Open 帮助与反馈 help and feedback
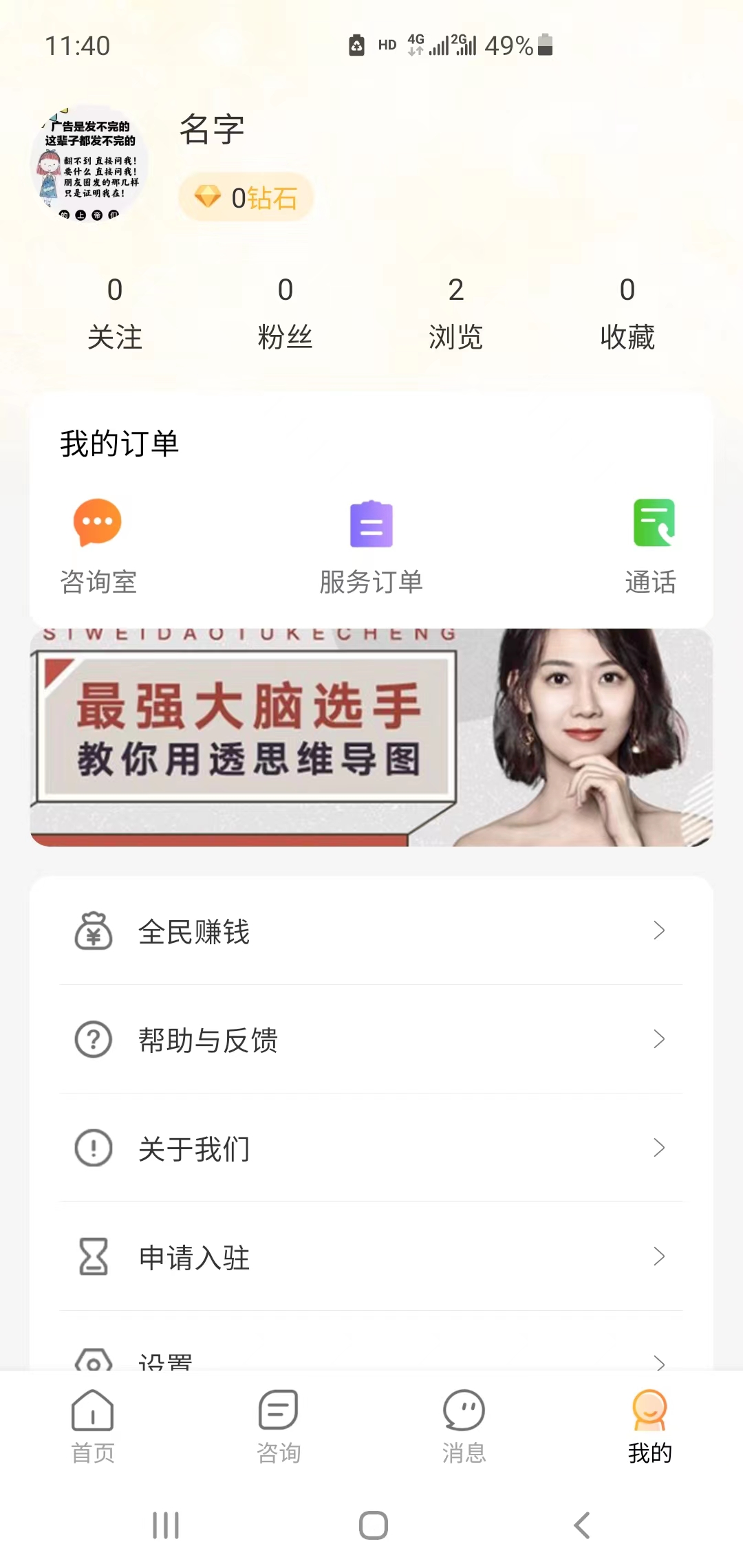Screen dimensions: 743x1568 371,1039
